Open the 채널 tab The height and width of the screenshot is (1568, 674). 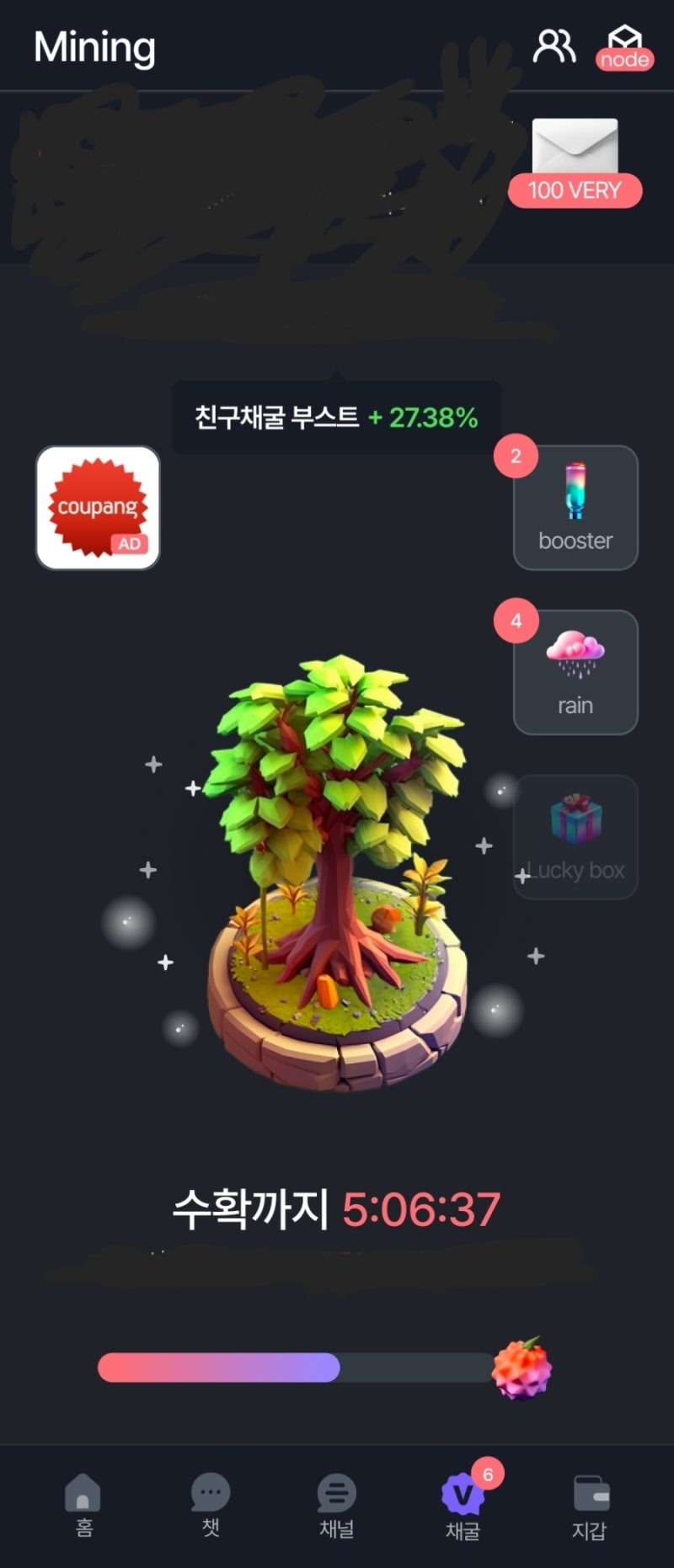336,1506
